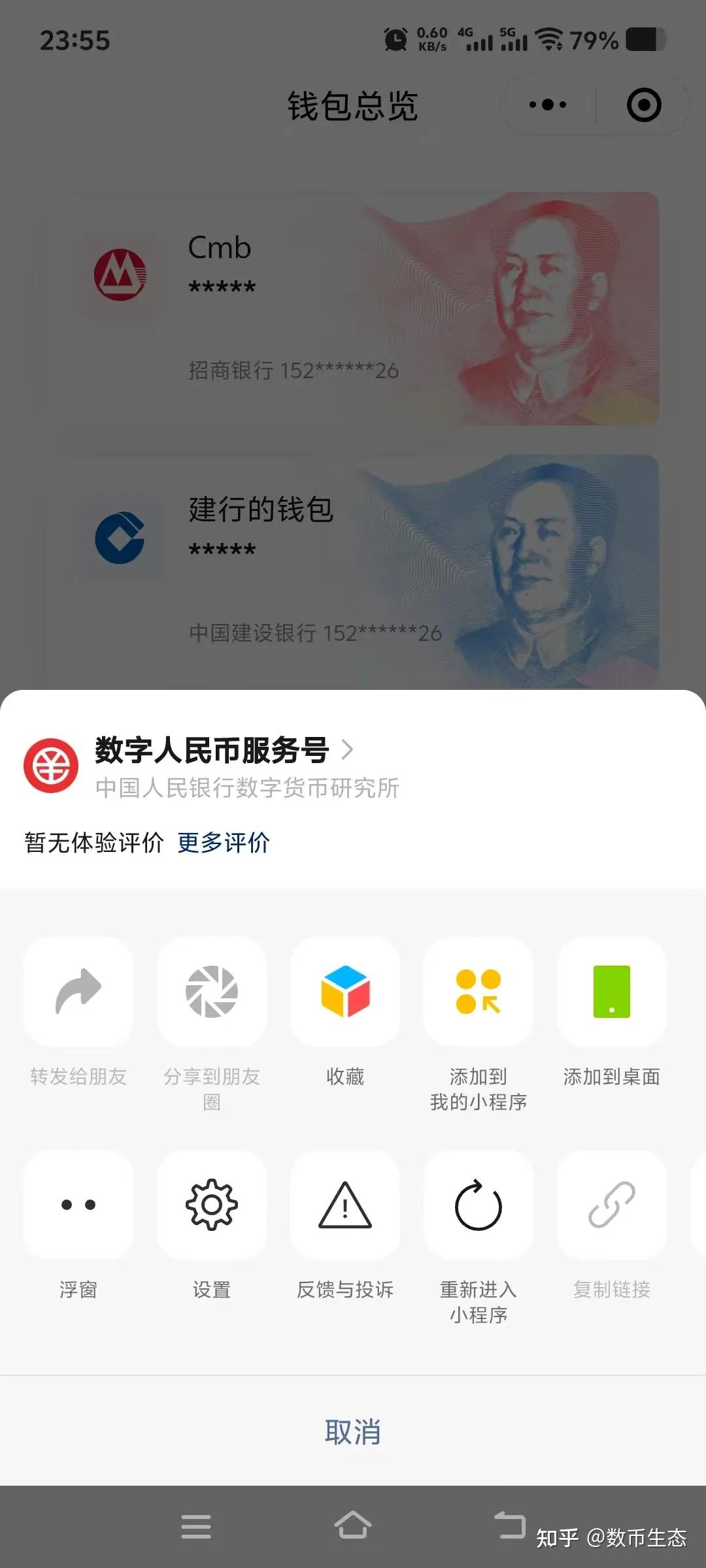Tap the 收藏 (Favorites) icon

click(345, 992)
